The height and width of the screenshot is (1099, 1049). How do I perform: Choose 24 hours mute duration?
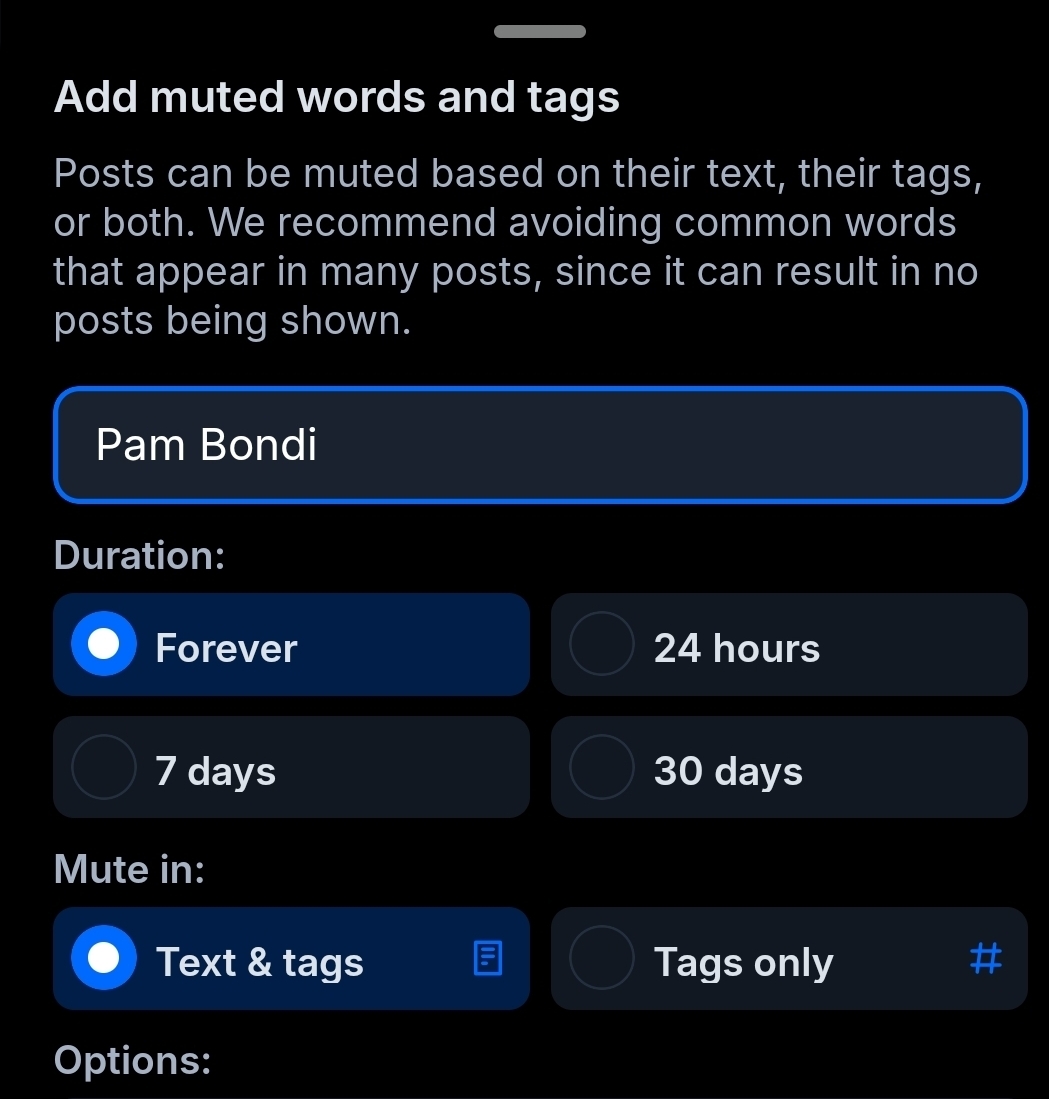tap(788, 645)
